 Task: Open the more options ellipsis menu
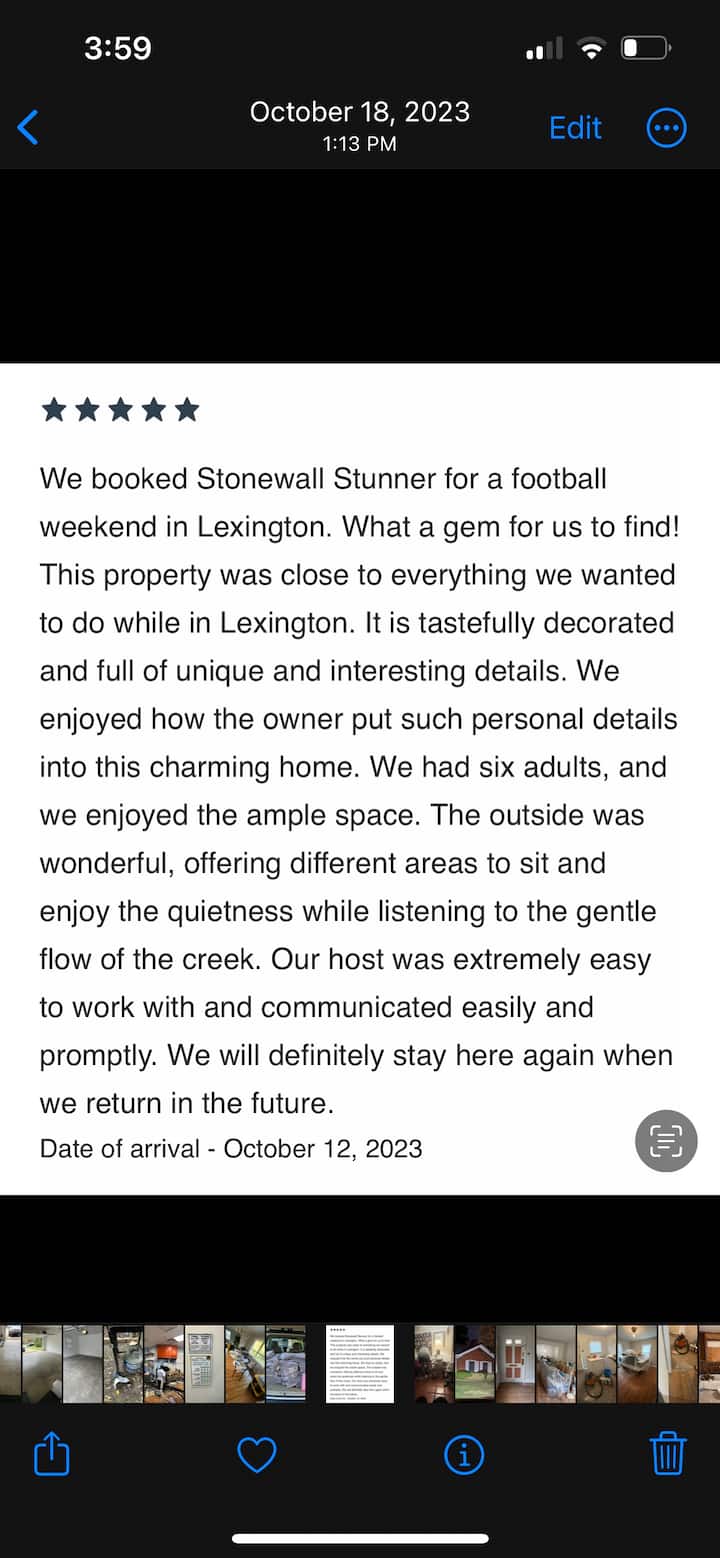[667, 127]
